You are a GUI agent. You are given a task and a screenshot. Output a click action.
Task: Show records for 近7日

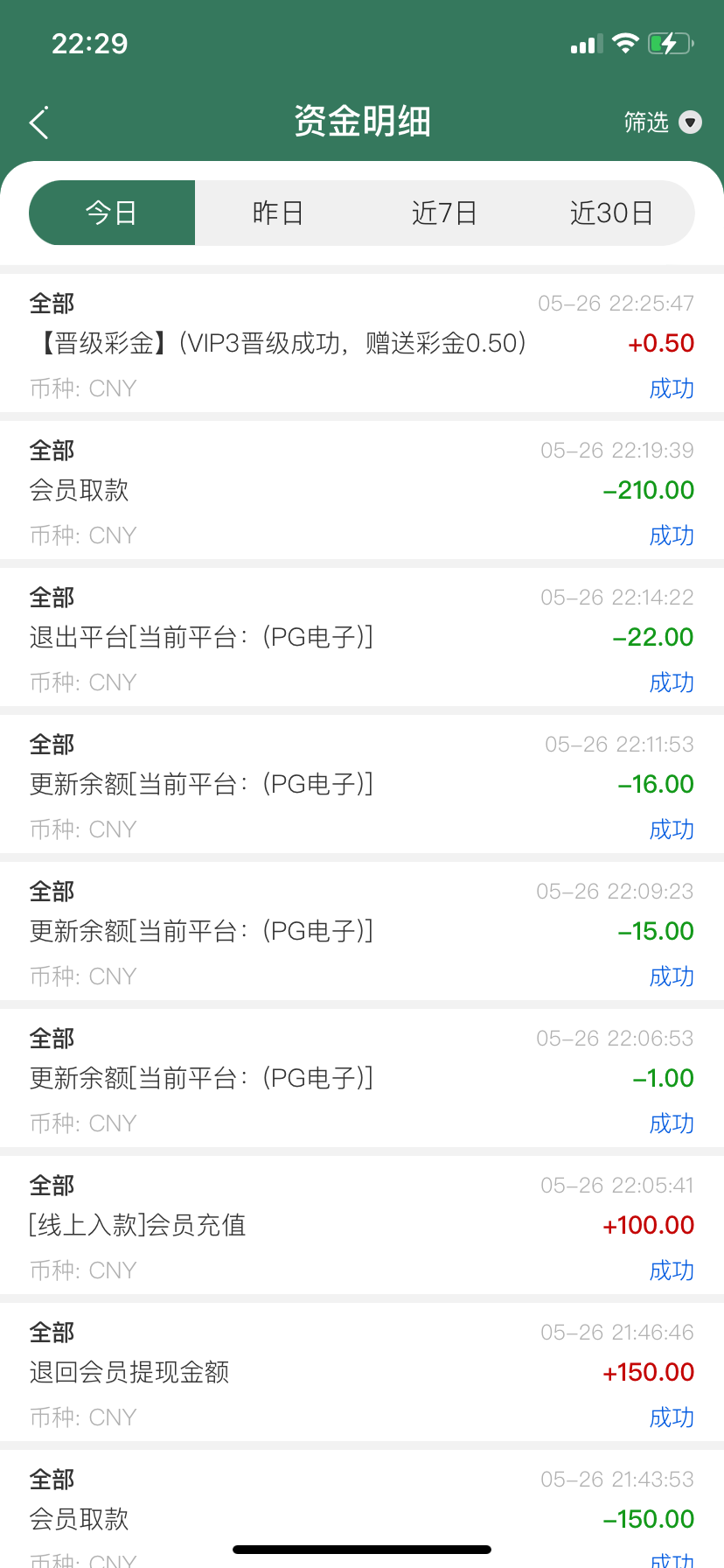click(x=444, y=213)
